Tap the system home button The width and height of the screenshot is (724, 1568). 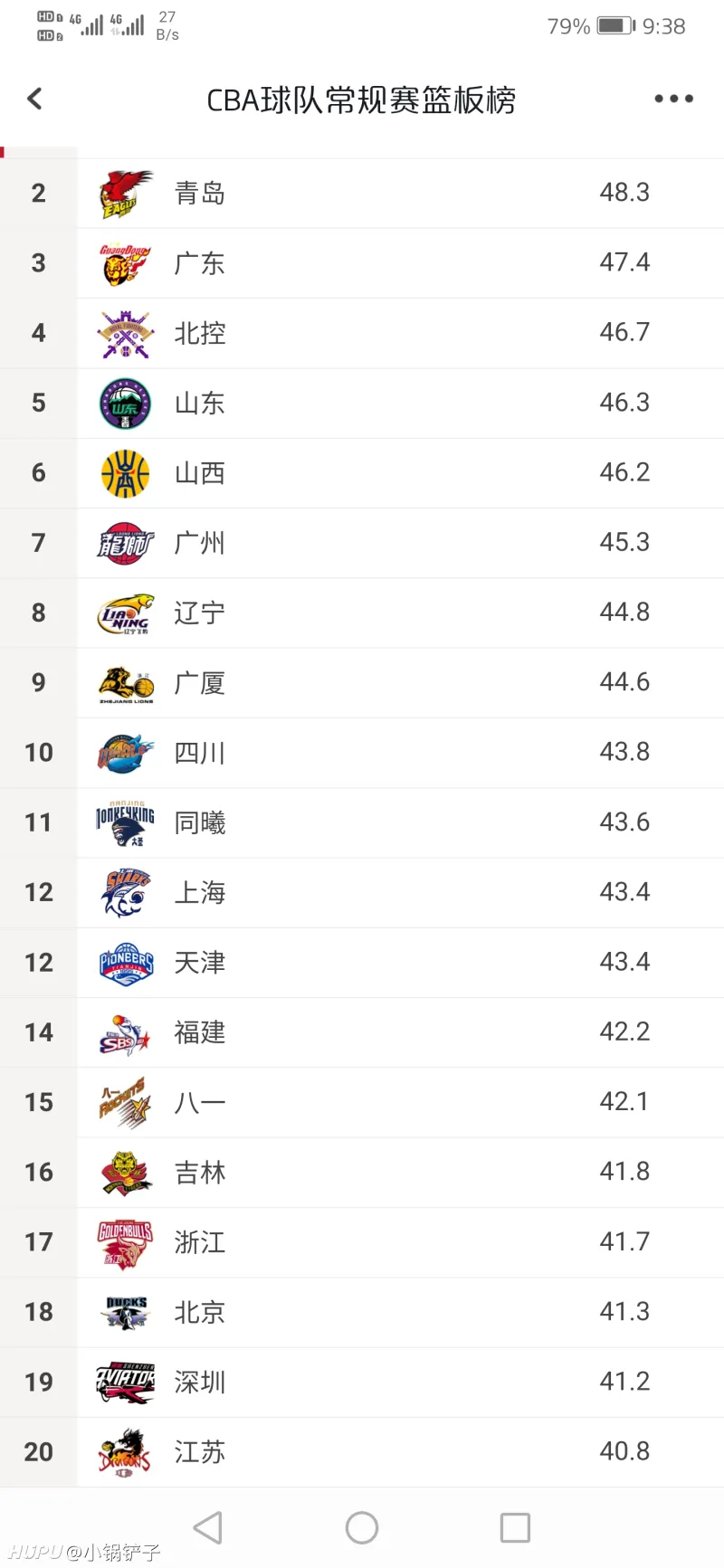click(x=362, y=1528)
